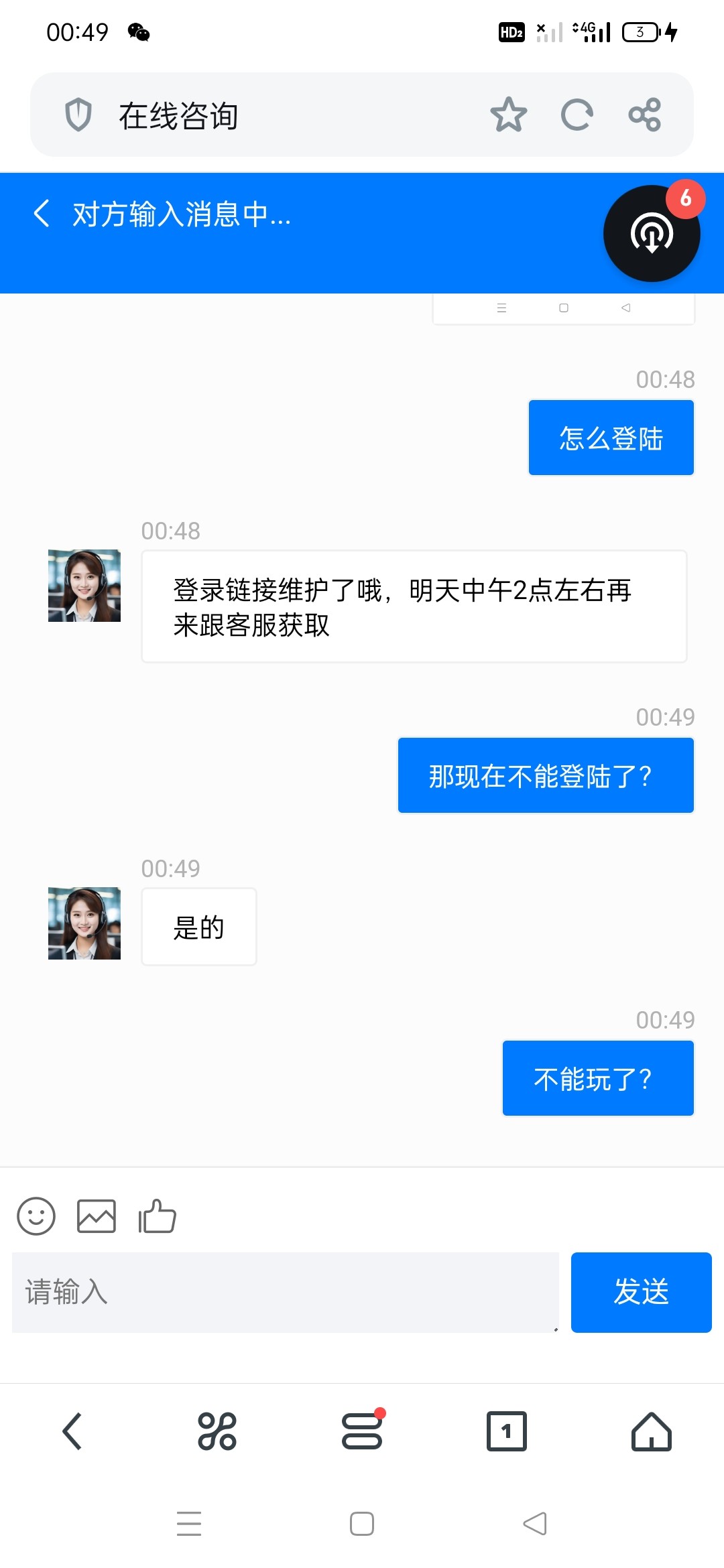Open recent apps from system navigation
The height and width of the screenshot is (1568, 724).
point(189,1523)
